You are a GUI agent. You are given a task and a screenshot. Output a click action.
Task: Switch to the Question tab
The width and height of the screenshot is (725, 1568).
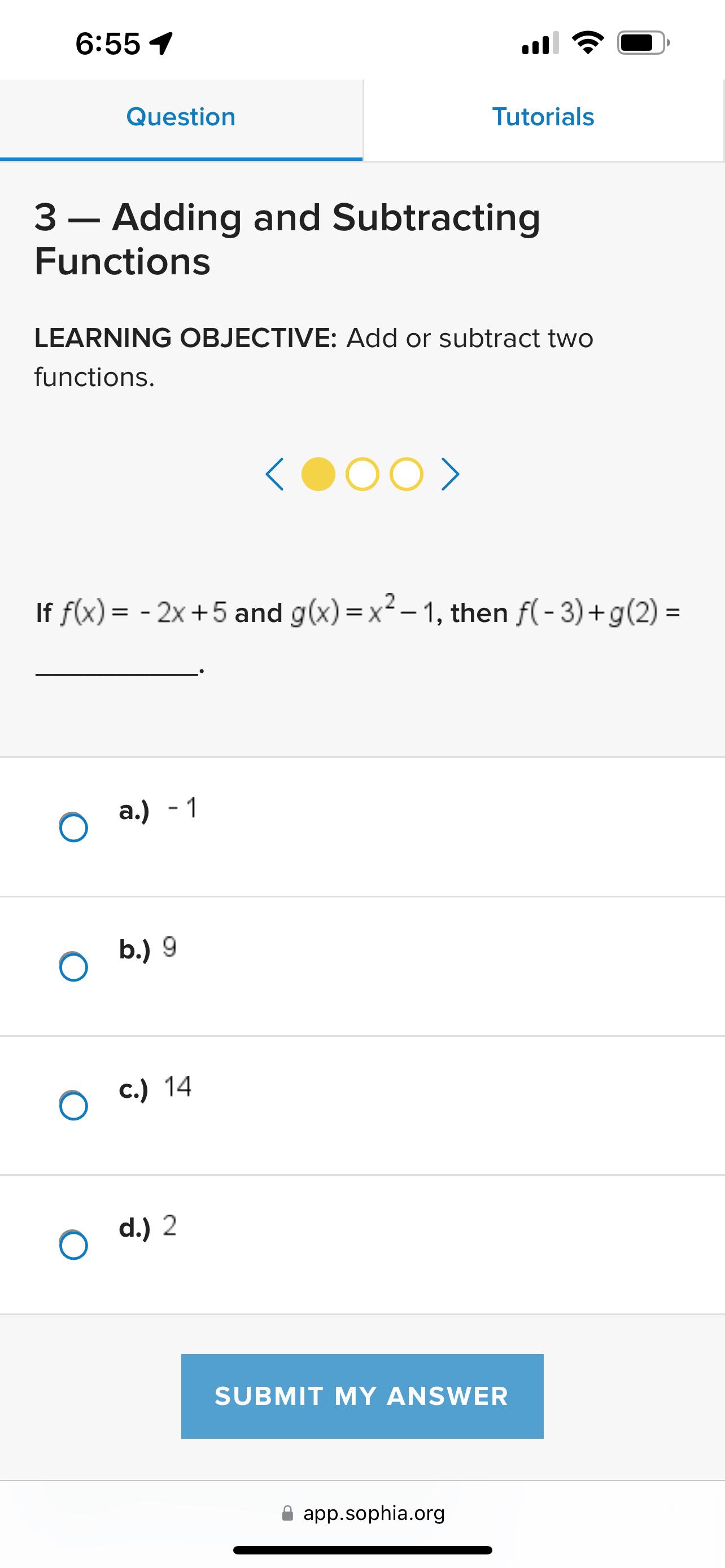pos(181,117)
